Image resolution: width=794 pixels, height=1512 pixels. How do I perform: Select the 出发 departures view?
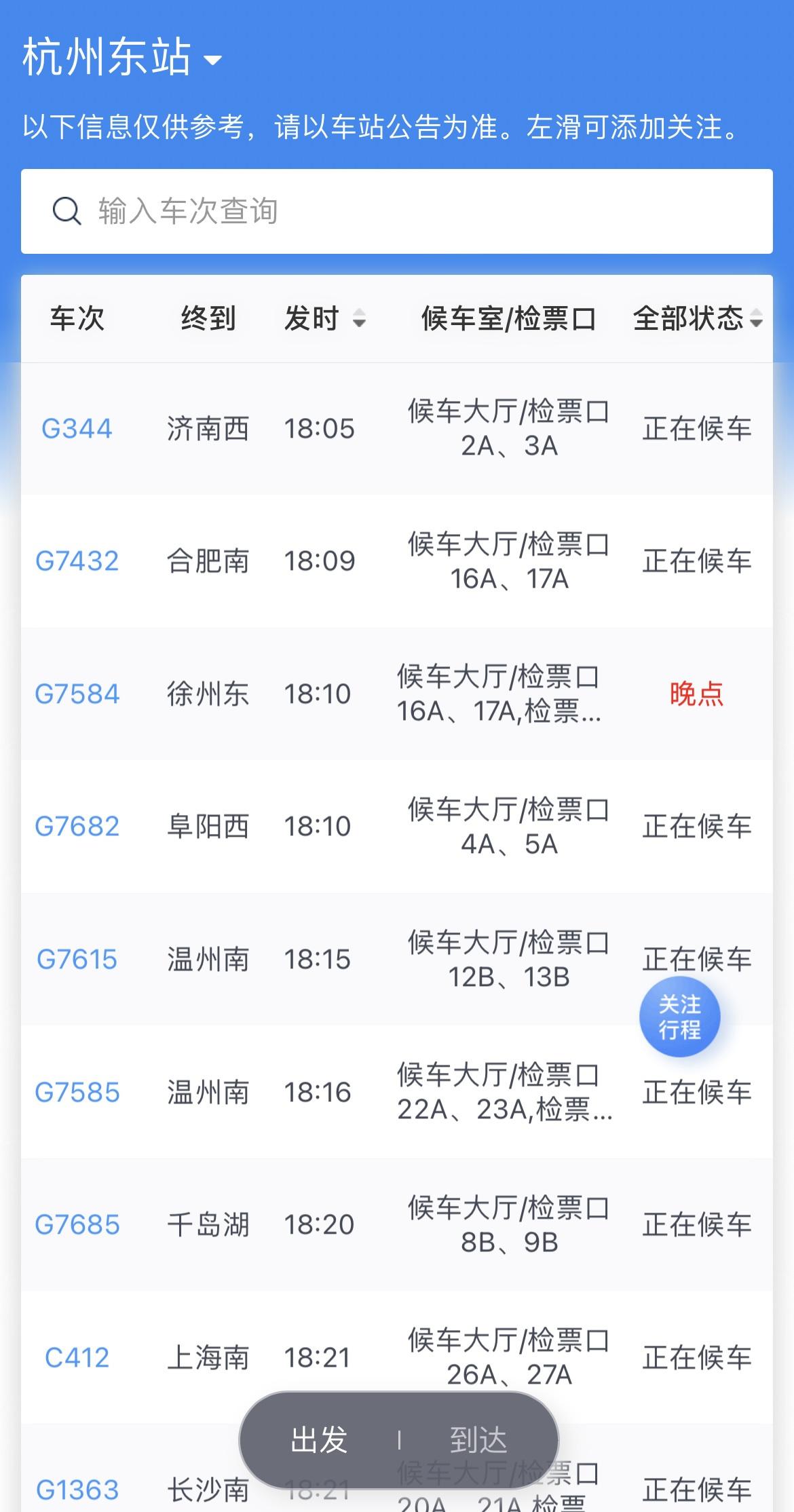click(319, 1439)
